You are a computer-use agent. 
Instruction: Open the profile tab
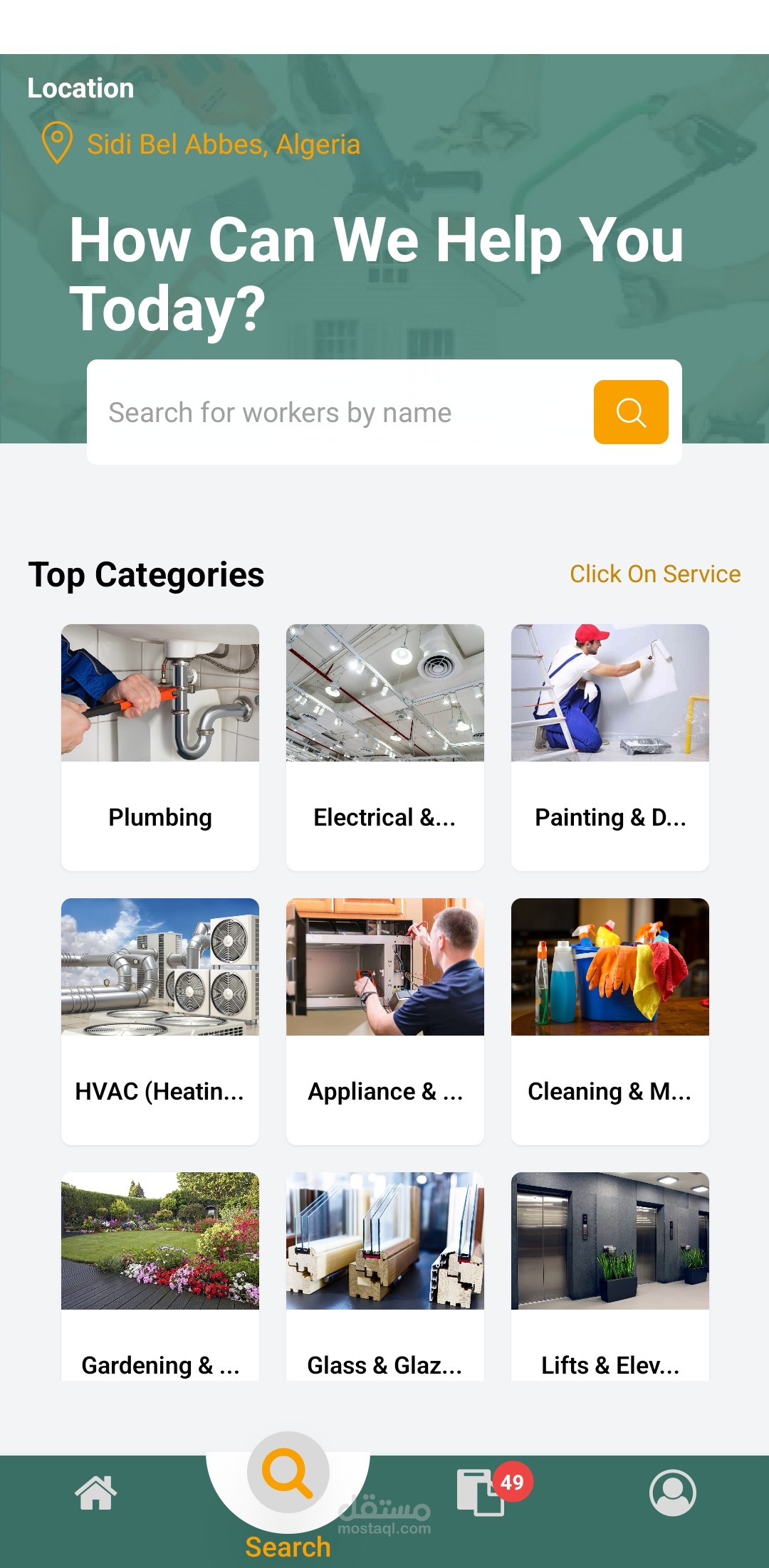pos(673,1493)
